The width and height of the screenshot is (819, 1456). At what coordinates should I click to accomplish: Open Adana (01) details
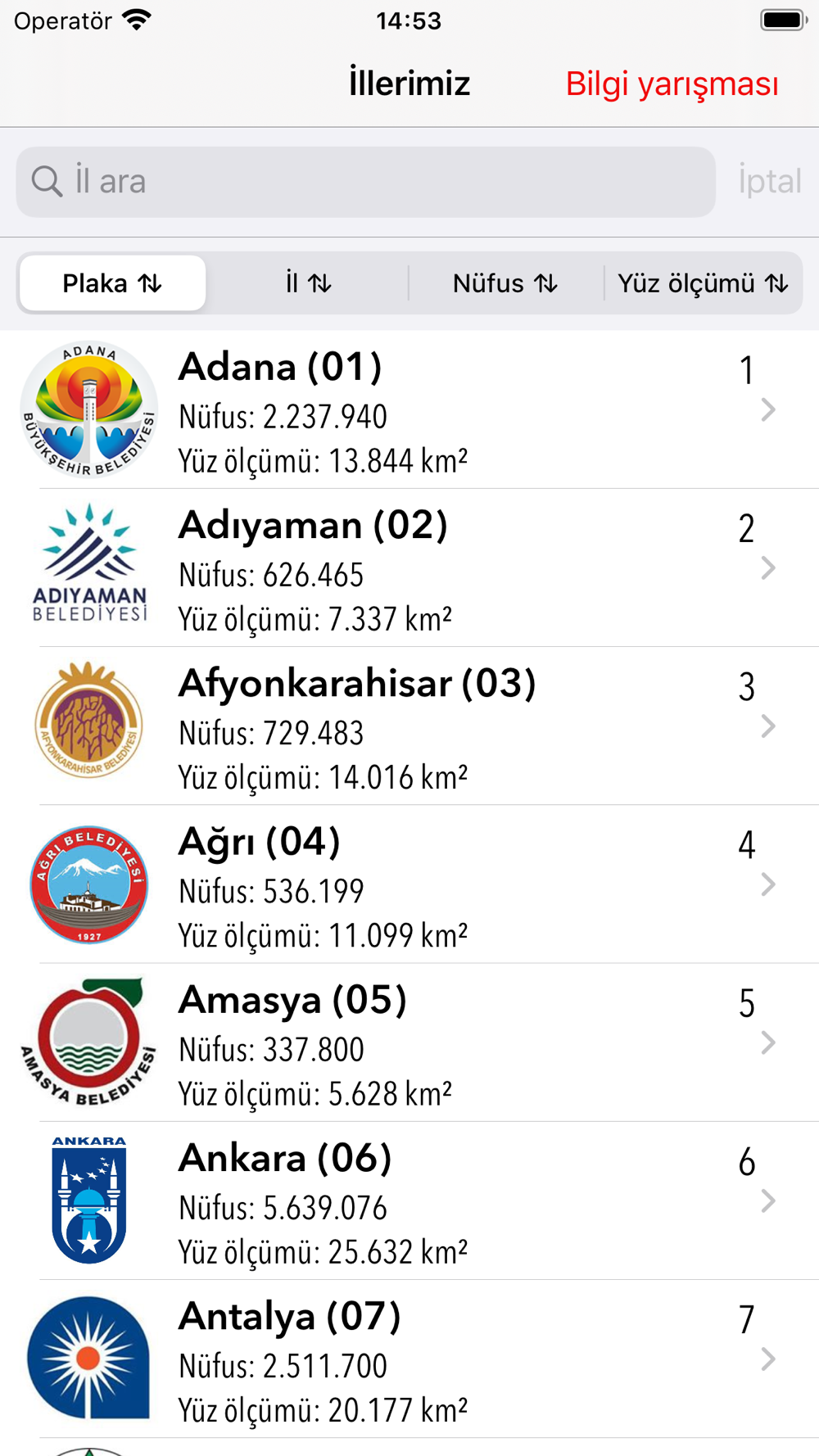(x=409, y=409)
